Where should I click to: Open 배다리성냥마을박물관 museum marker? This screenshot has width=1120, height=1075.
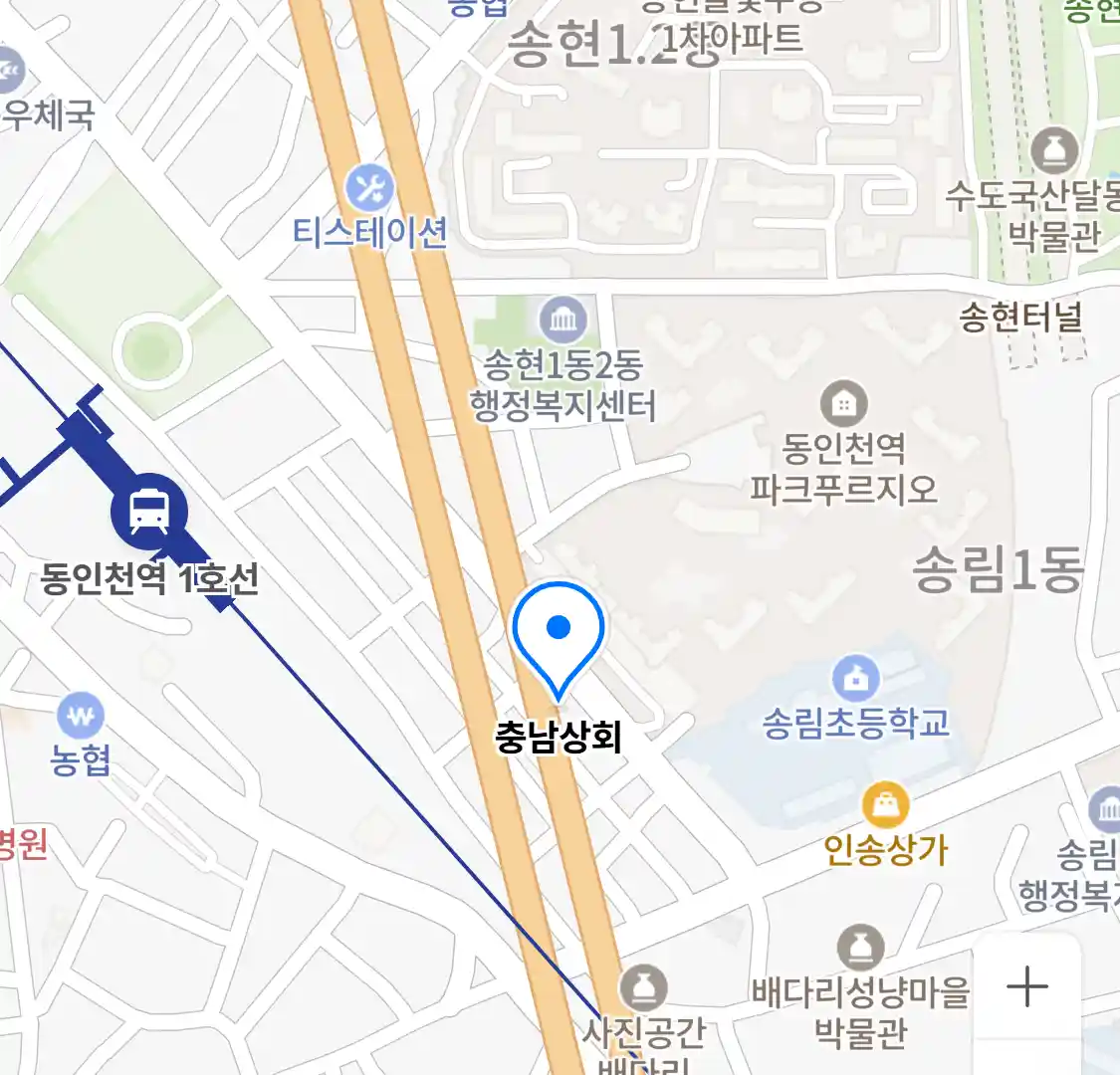click(x=860, y=948)
